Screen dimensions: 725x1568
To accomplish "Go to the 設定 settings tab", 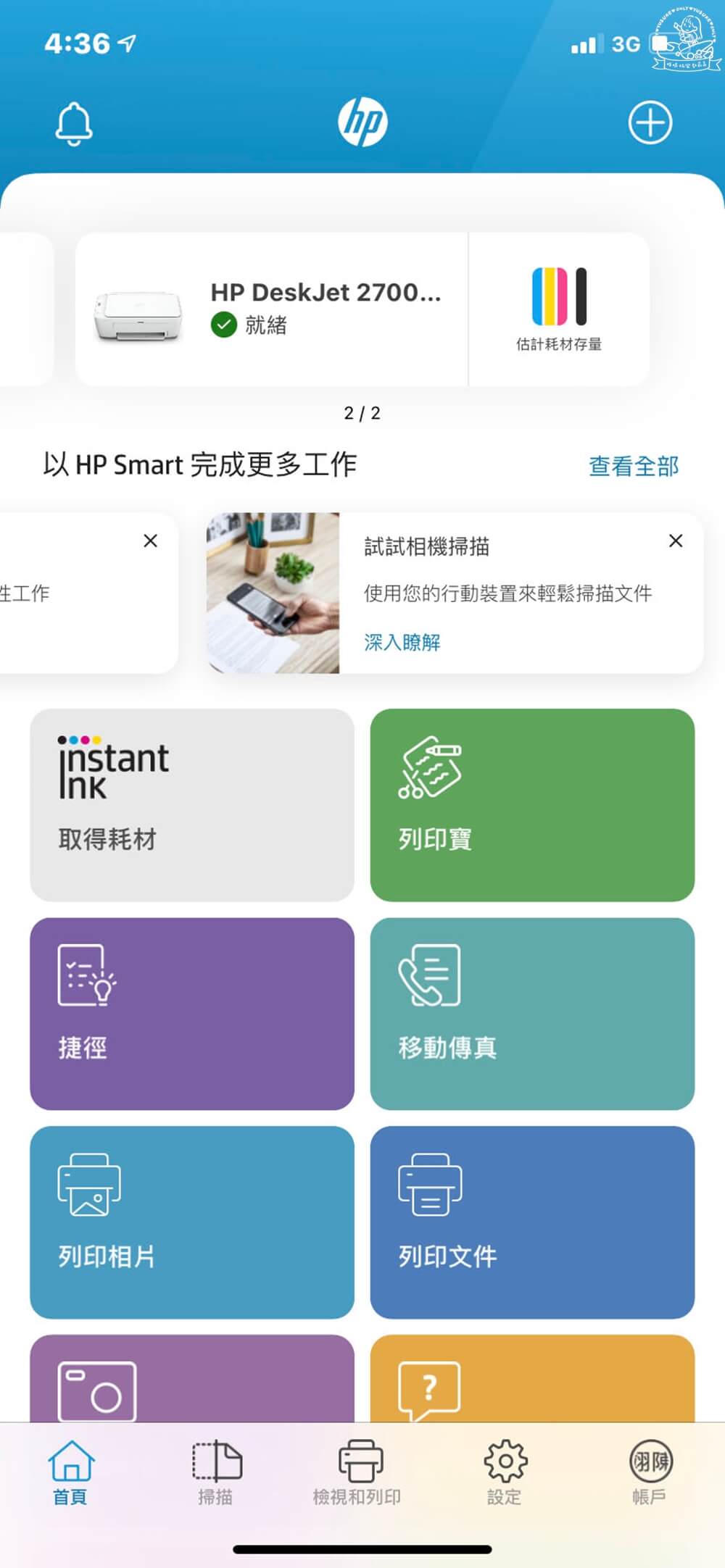I will 505,1472.
